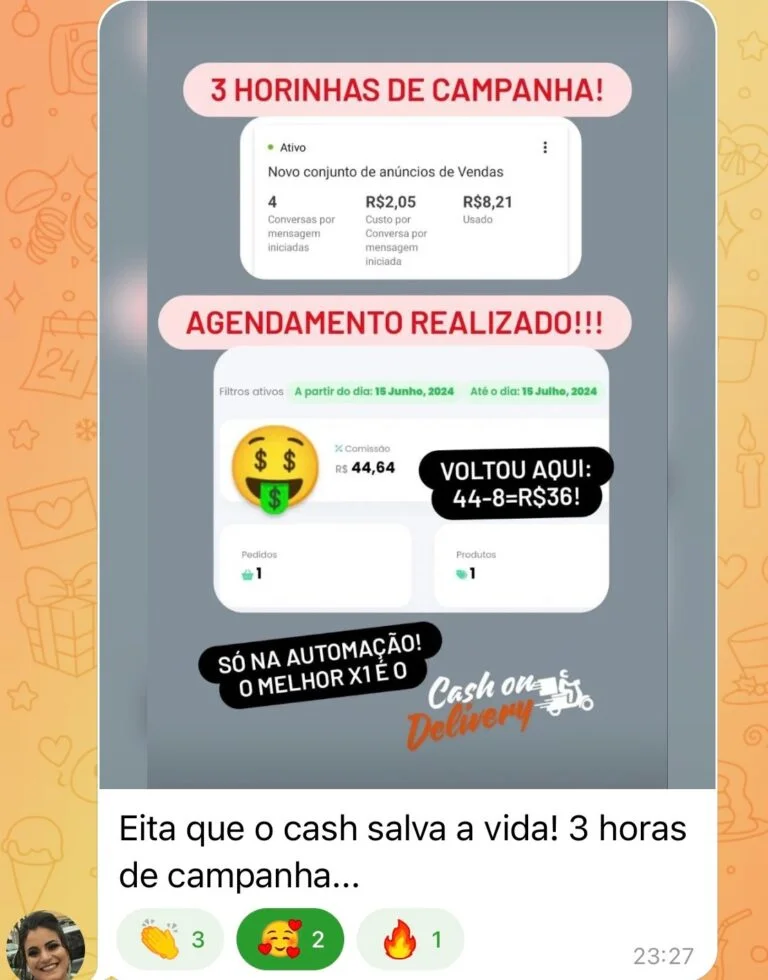Open the sender's profile picture
The image size is (768, 980).
45,947
